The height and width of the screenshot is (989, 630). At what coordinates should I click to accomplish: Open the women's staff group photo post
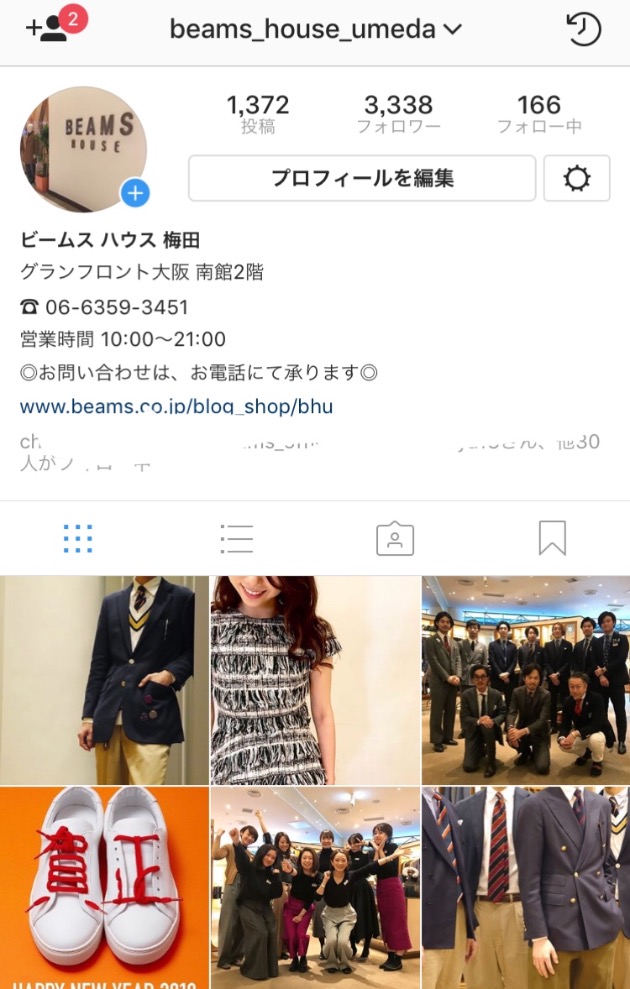point(315,888)
